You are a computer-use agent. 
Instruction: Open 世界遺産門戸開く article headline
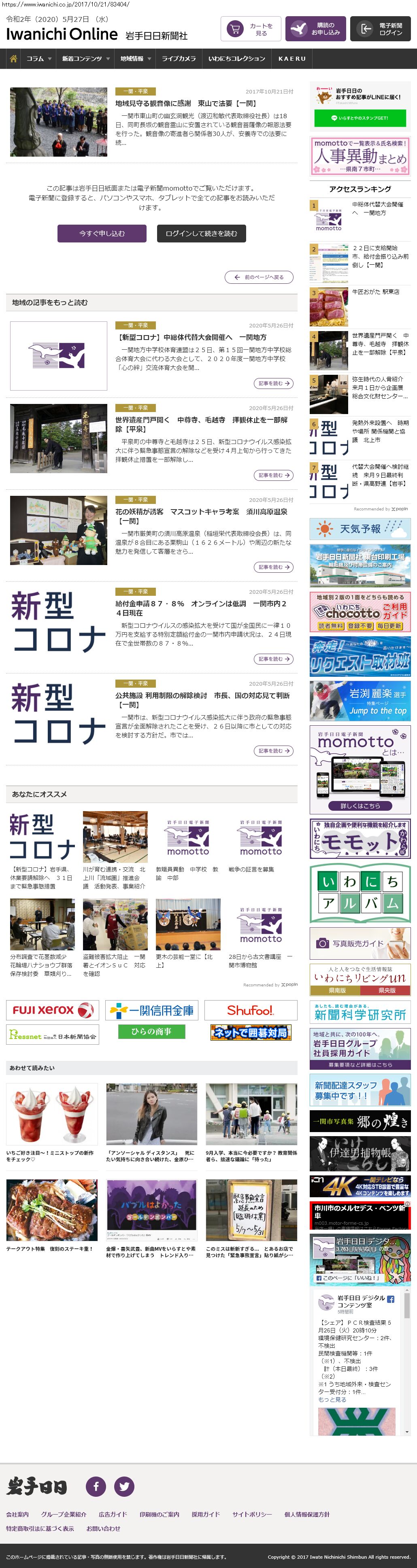coord(201,424)
